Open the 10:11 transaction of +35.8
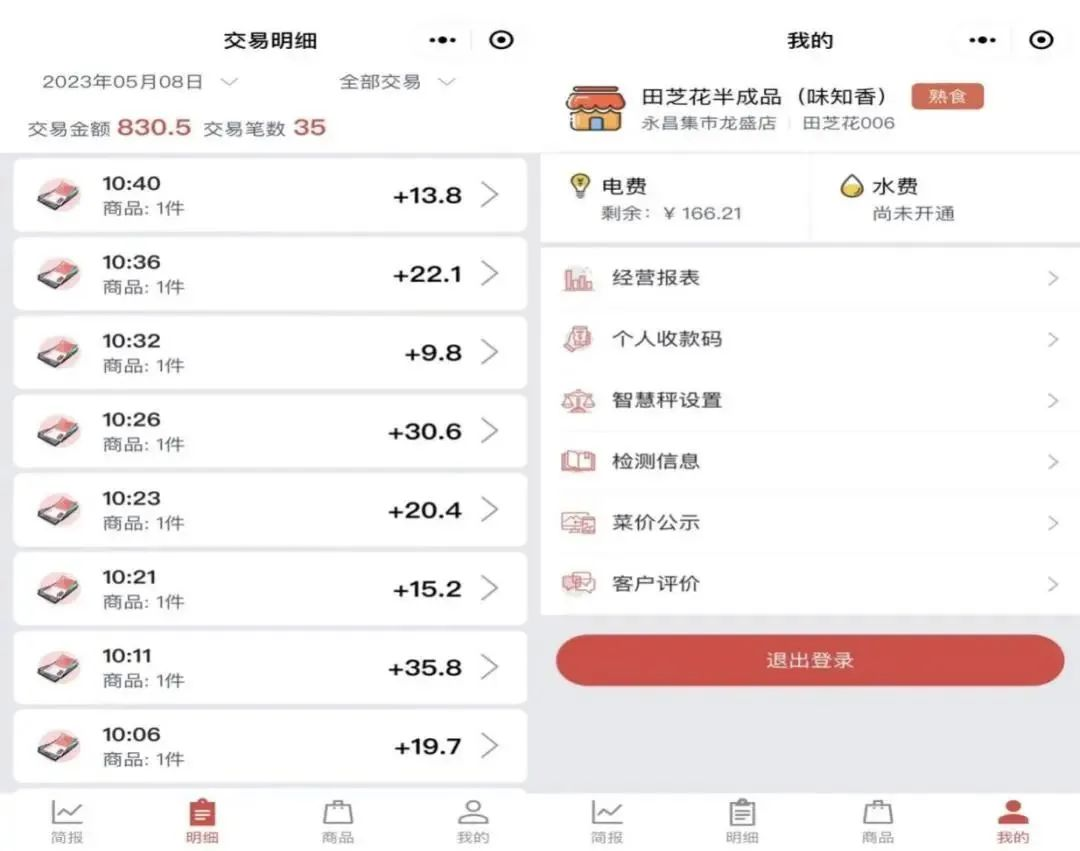Screen dimensions: 1080x851 (270, 667)
